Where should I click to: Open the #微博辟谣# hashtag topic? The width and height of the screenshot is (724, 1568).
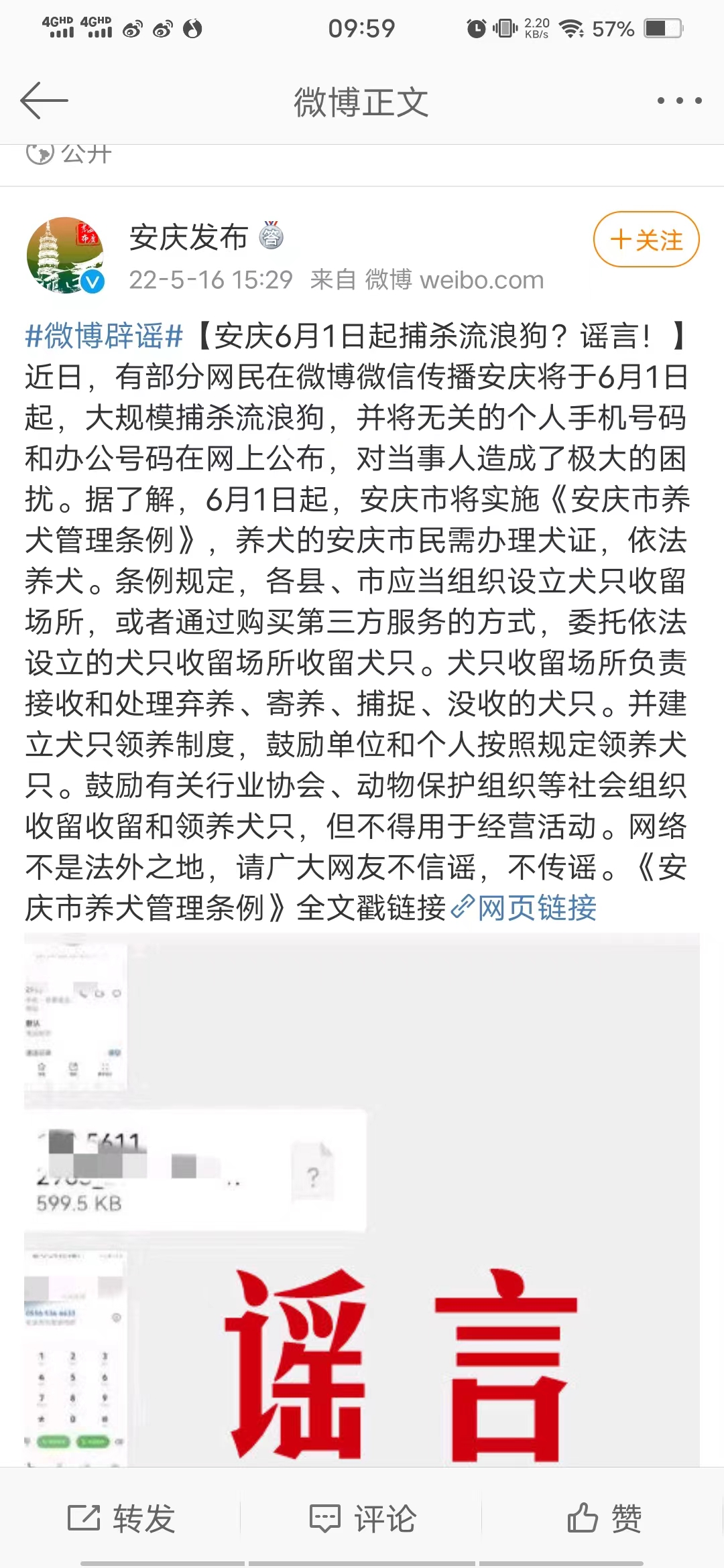point(104,336)
